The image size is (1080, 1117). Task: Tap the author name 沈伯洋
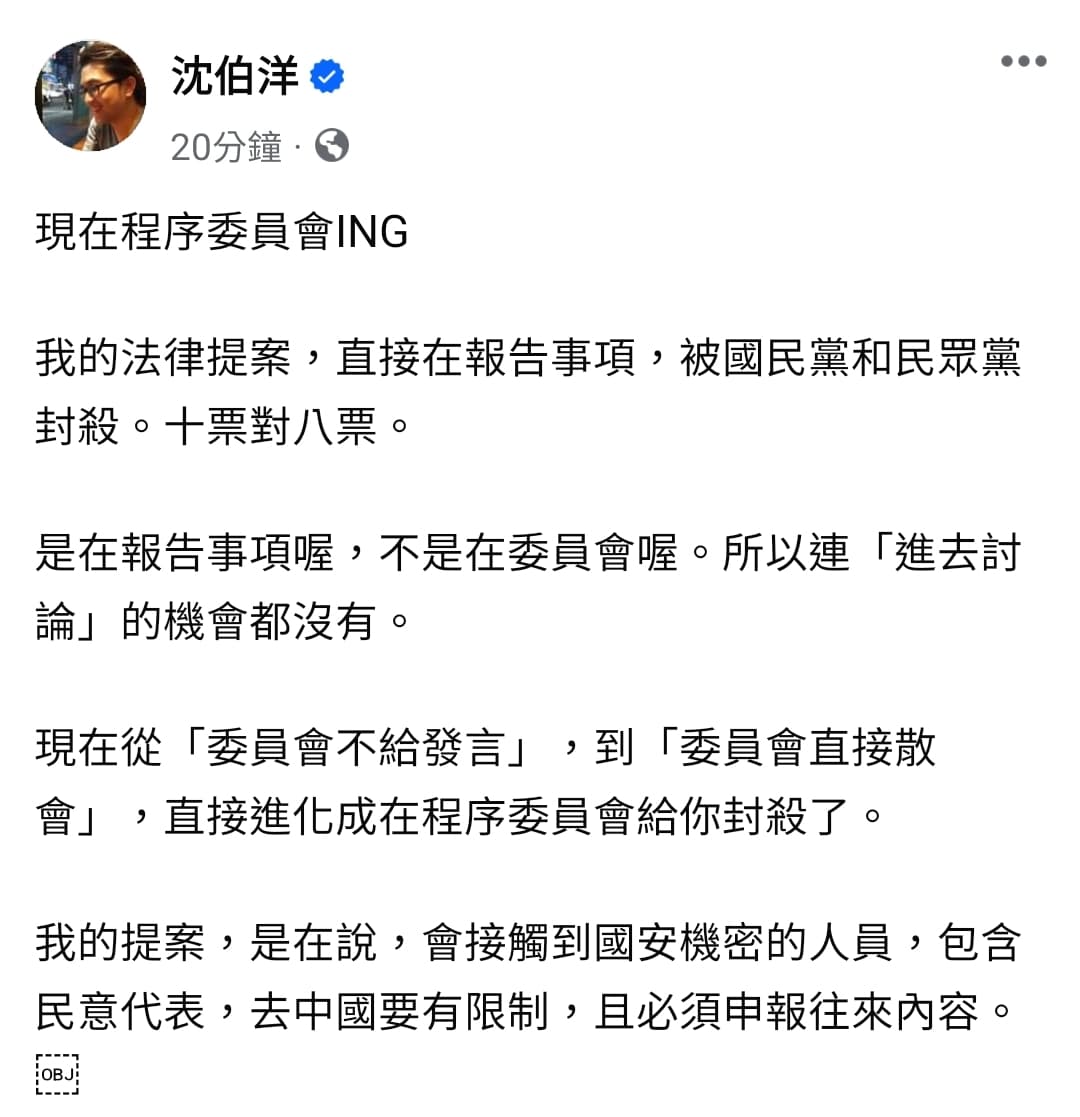(x=234, y=77)
